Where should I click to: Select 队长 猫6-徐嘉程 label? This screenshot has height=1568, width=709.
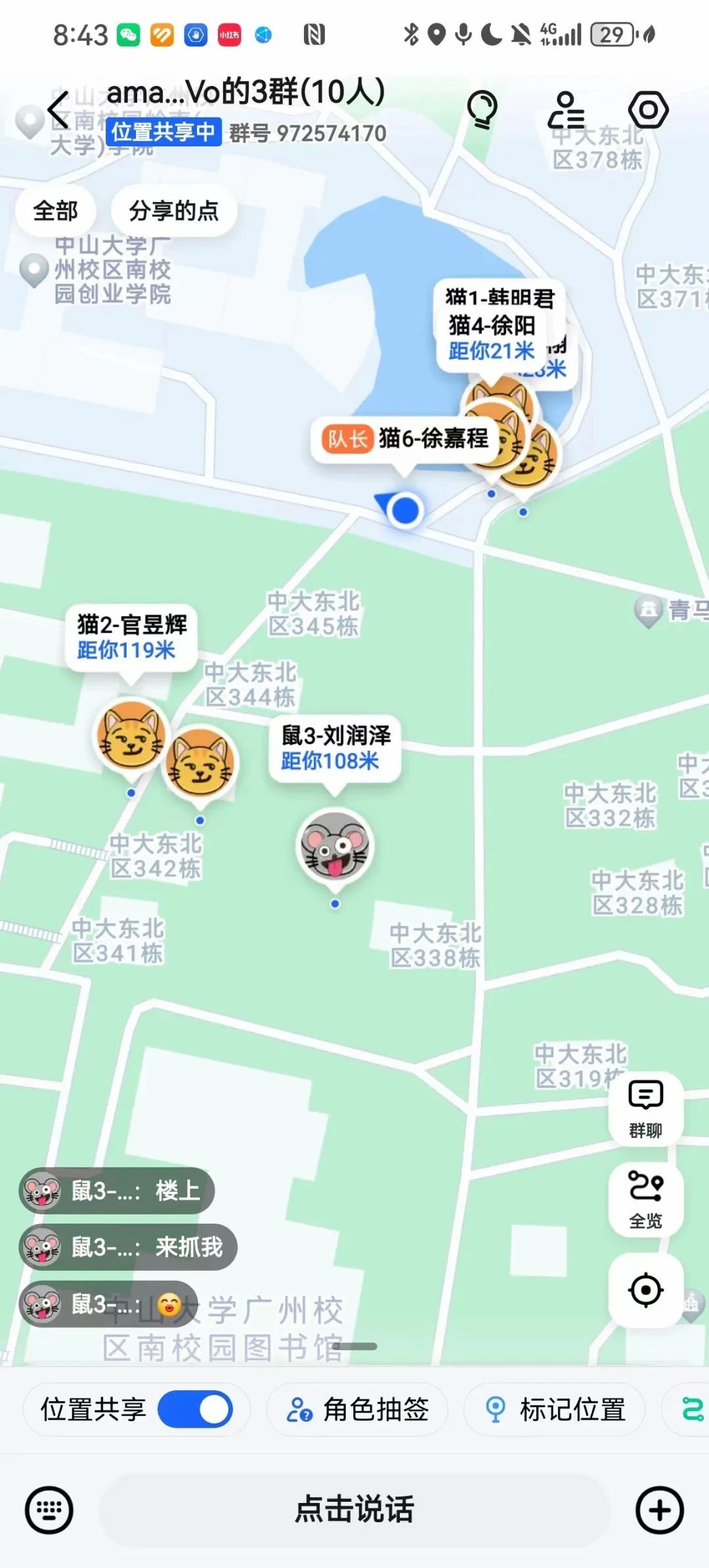click(x=406, y=438)
